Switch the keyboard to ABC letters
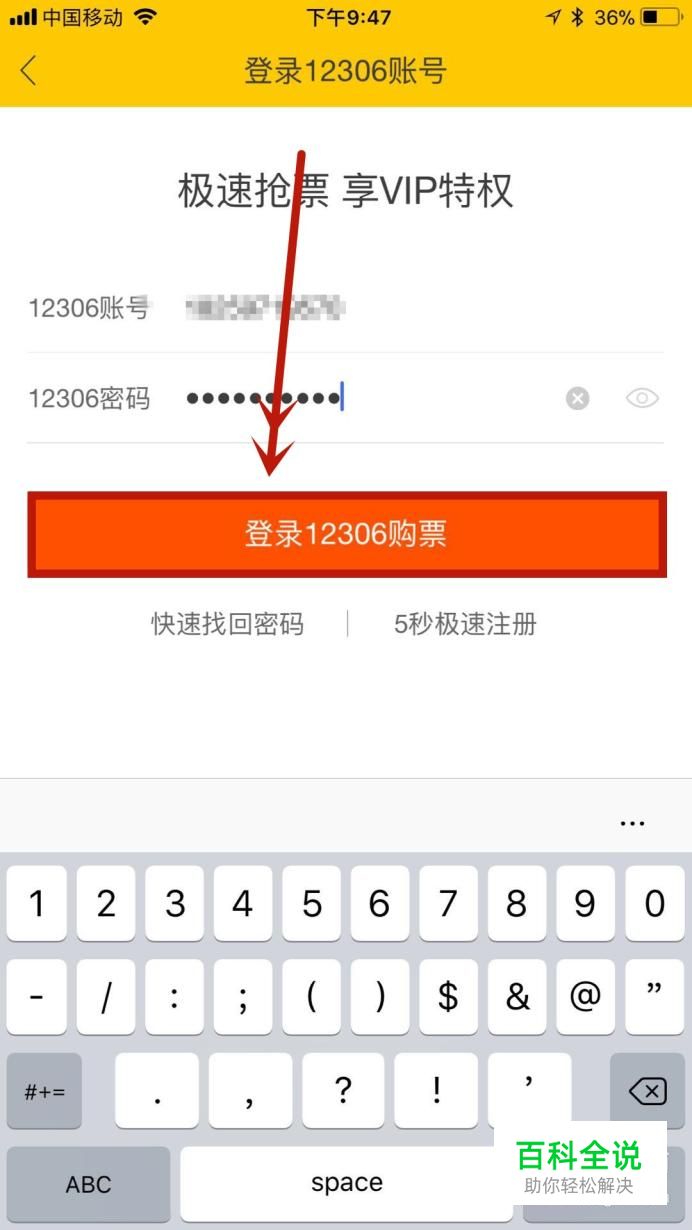The image size is (692, 1230). click(88, 1184)
